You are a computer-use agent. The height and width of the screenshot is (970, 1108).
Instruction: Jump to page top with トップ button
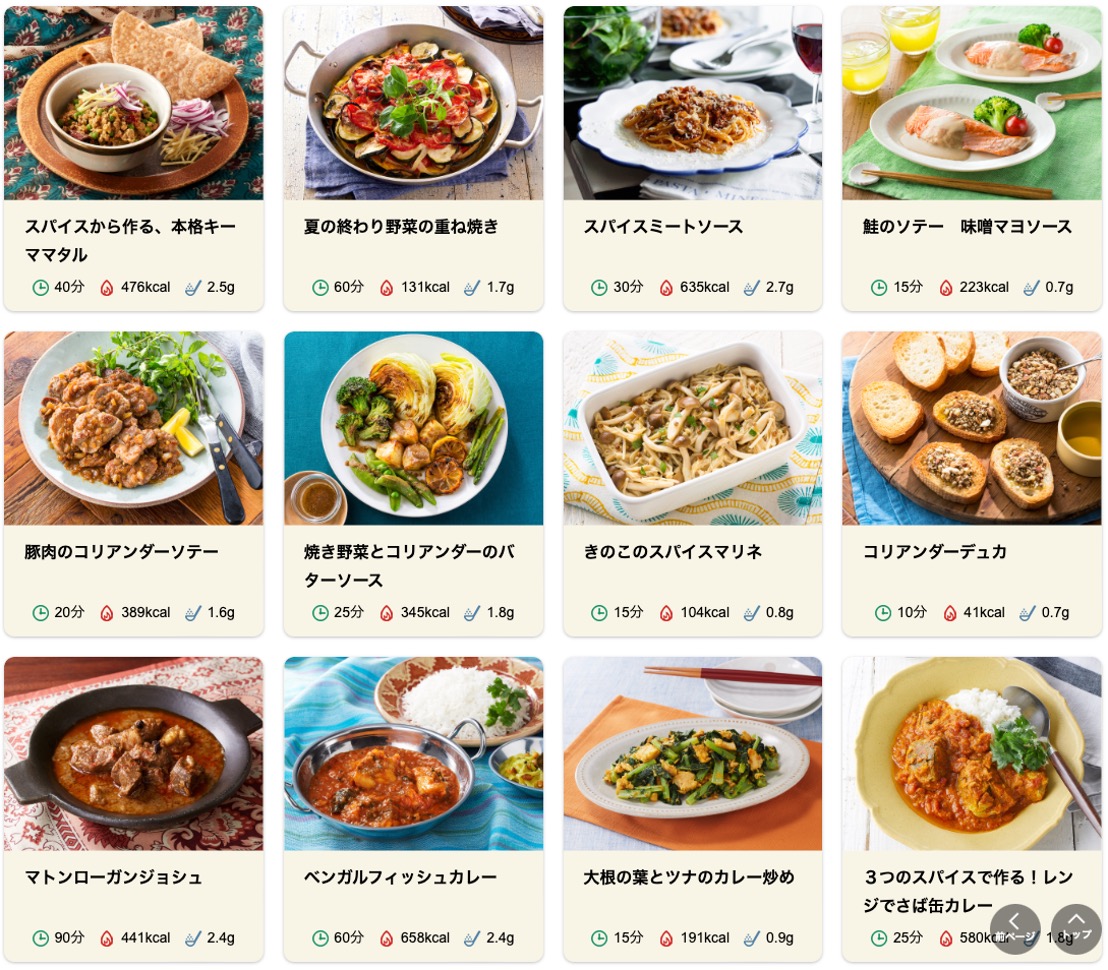click(x=1076, y=928)
